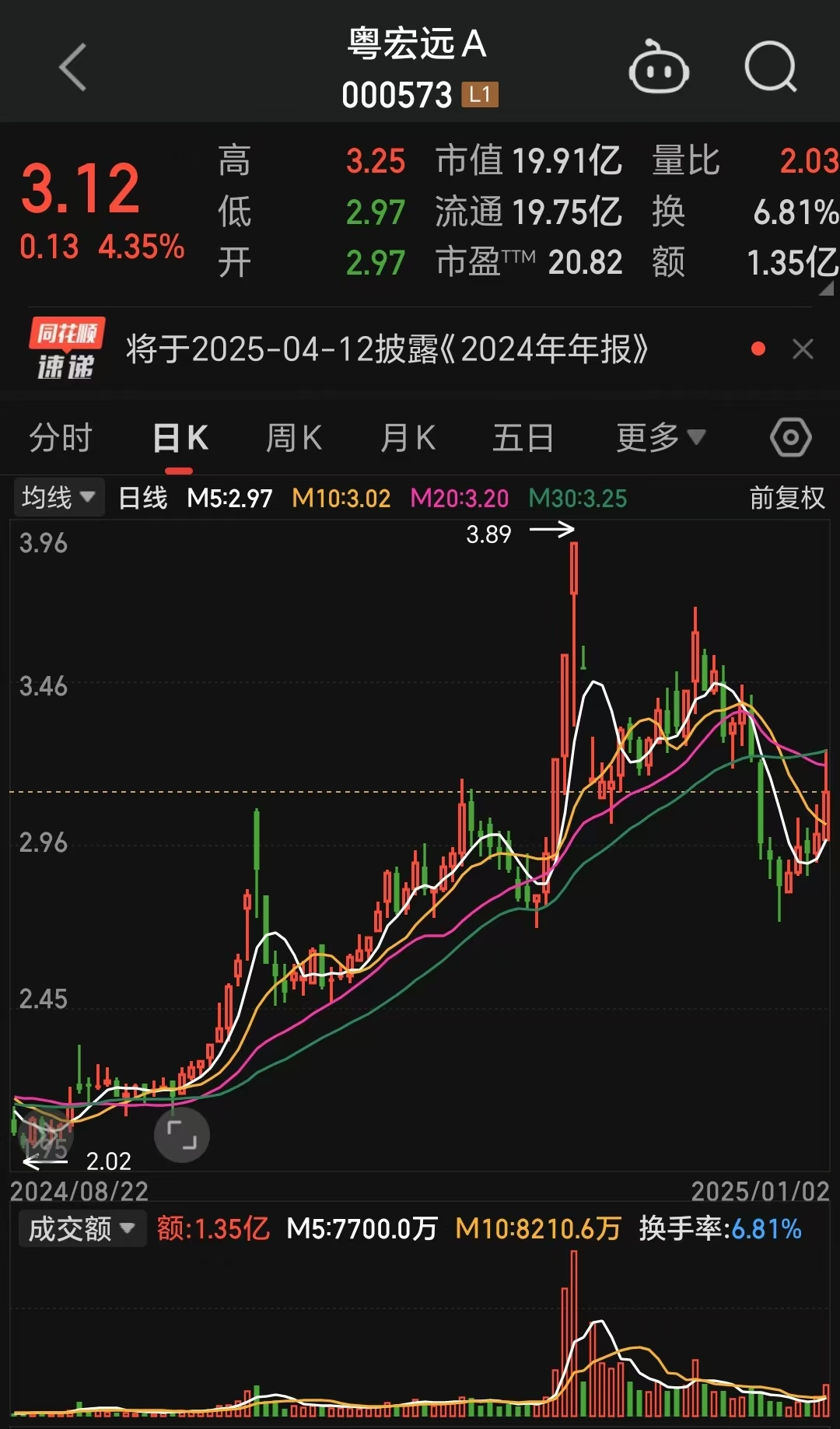
Task: Expand more quote details via corner triangle
Action: [827, 289]
